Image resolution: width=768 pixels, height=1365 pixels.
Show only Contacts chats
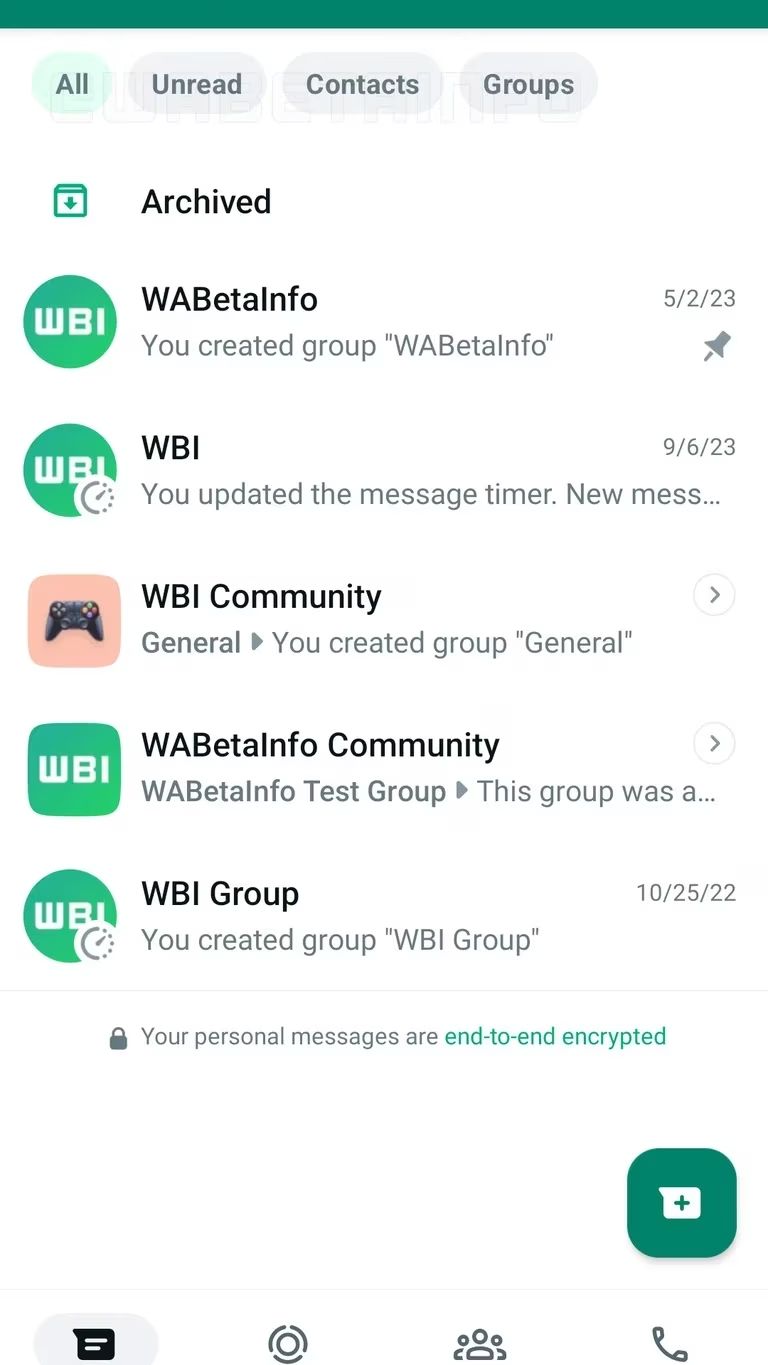(362, 84)
